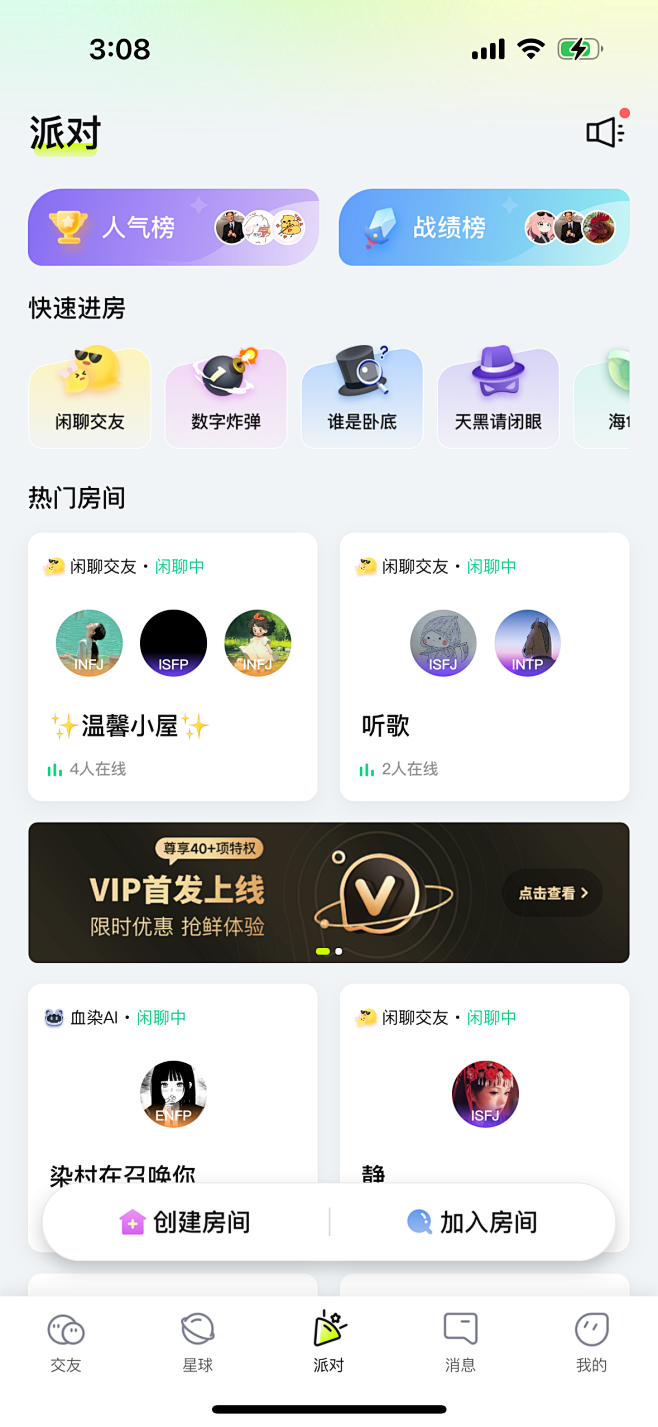Enter the 温馨小屋 room
The image size is (658, 1427).
click(173, 667)
